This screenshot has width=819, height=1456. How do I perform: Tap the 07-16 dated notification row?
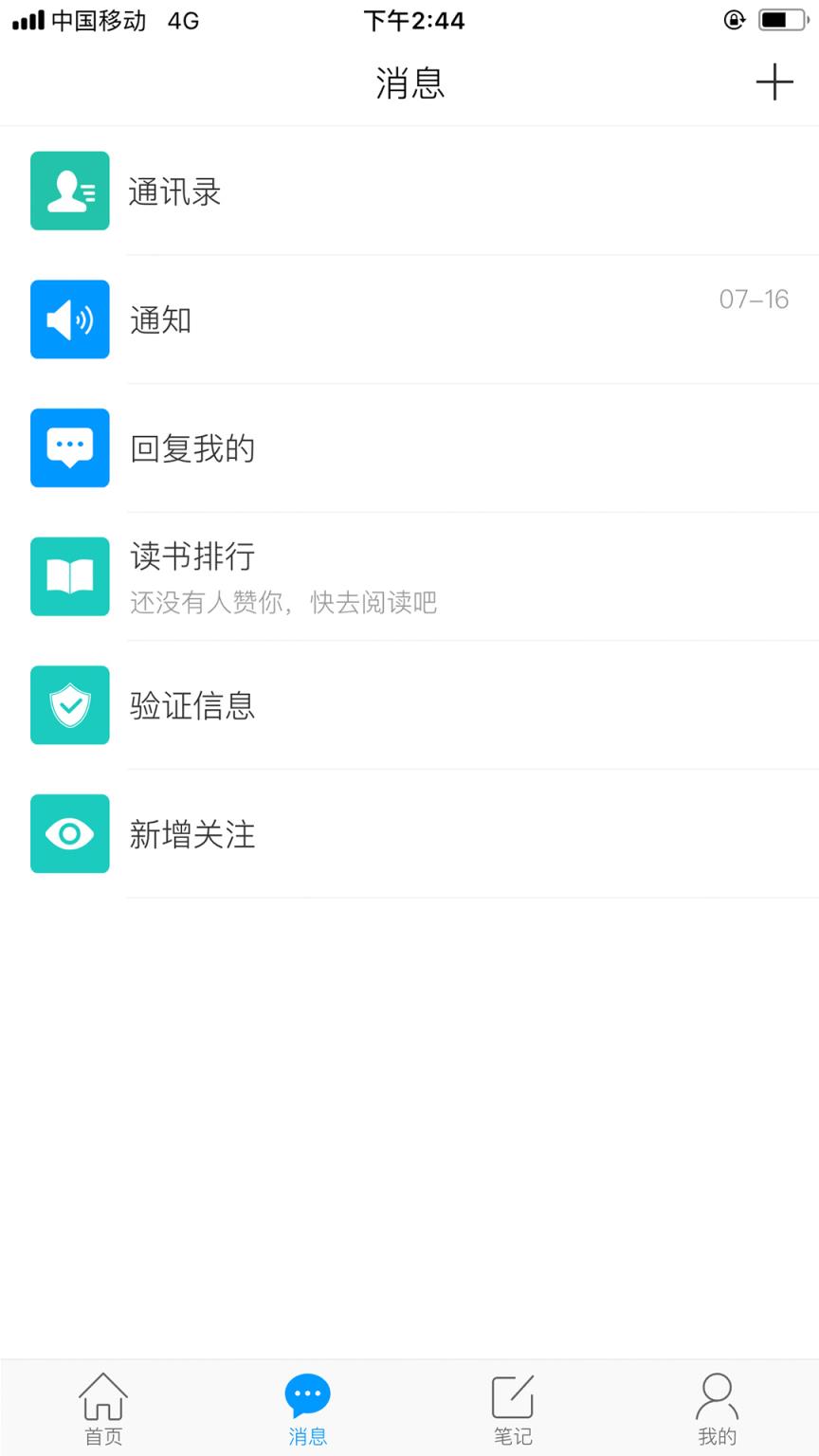pos(755,300)
